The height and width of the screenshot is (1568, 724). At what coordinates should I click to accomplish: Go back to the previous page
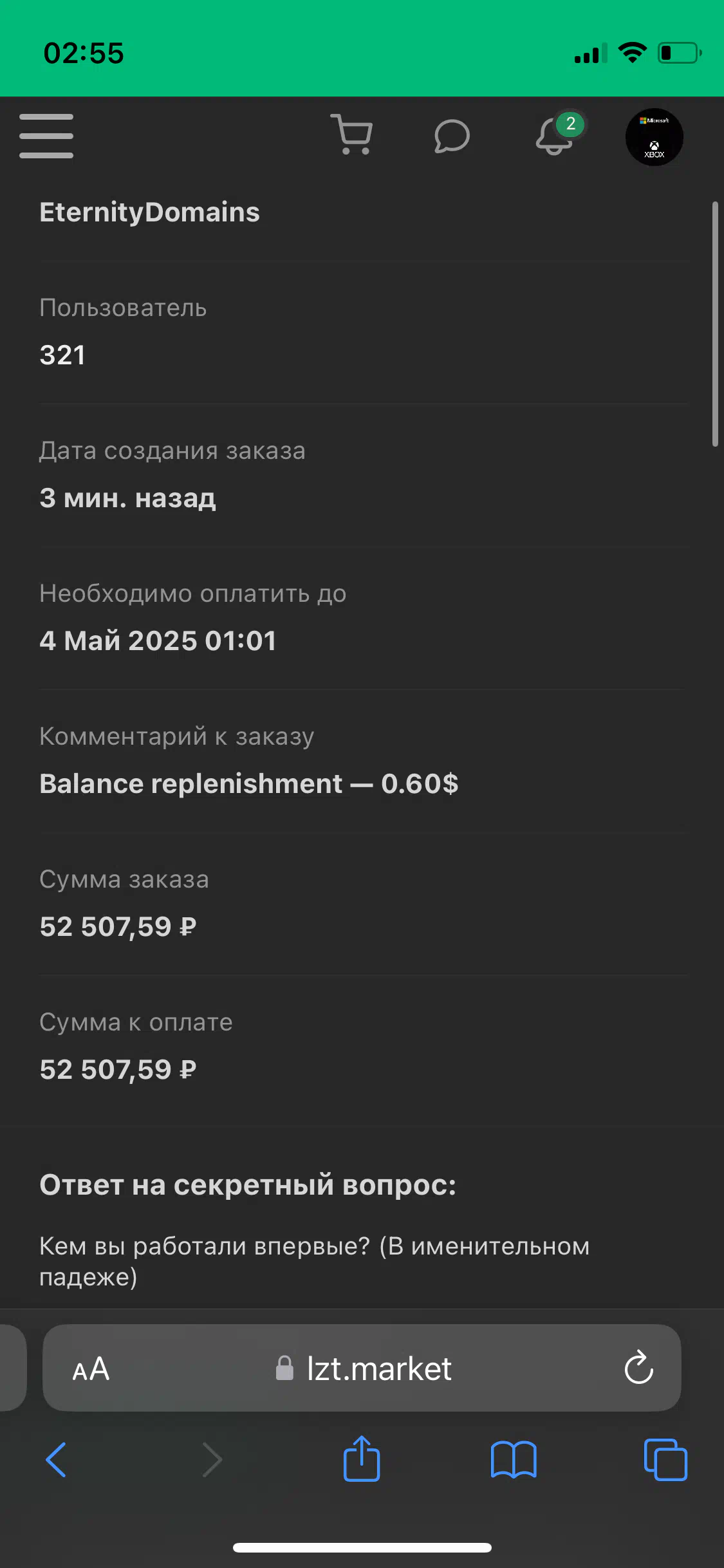pos(57,1459)
